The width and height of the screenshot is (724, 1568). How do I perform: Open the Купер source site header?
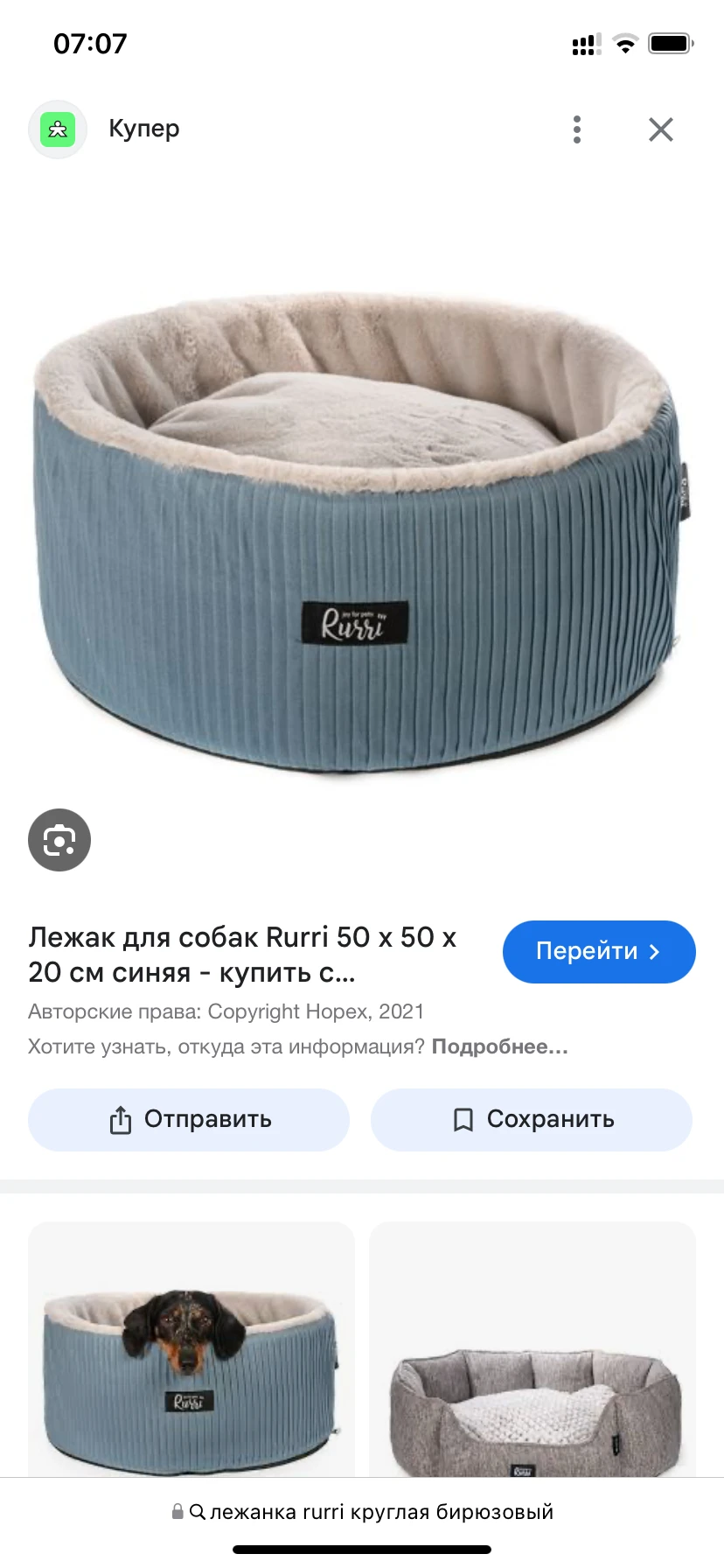tap(143, 129)
